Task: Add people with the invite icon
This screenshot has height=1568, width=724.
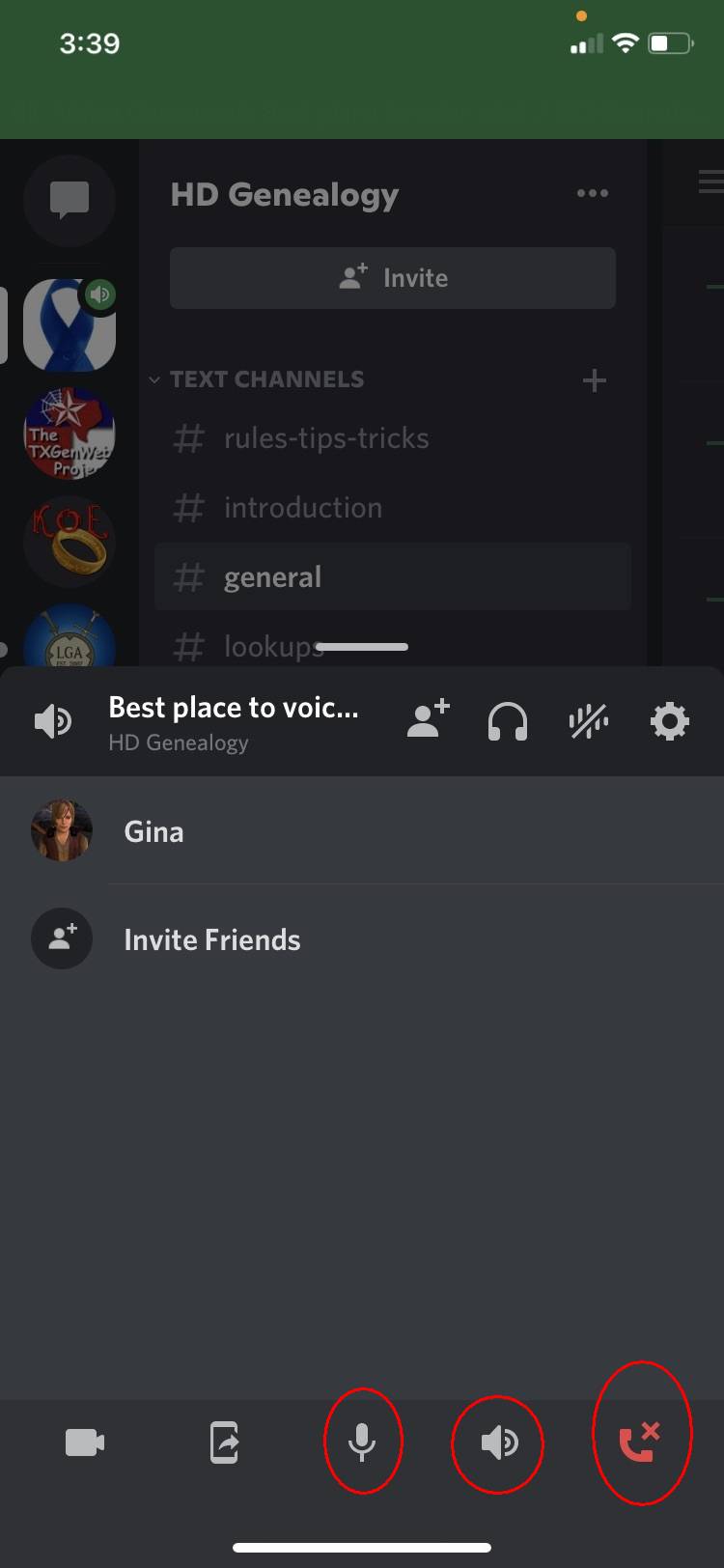Action: click(x=428, y=719)
